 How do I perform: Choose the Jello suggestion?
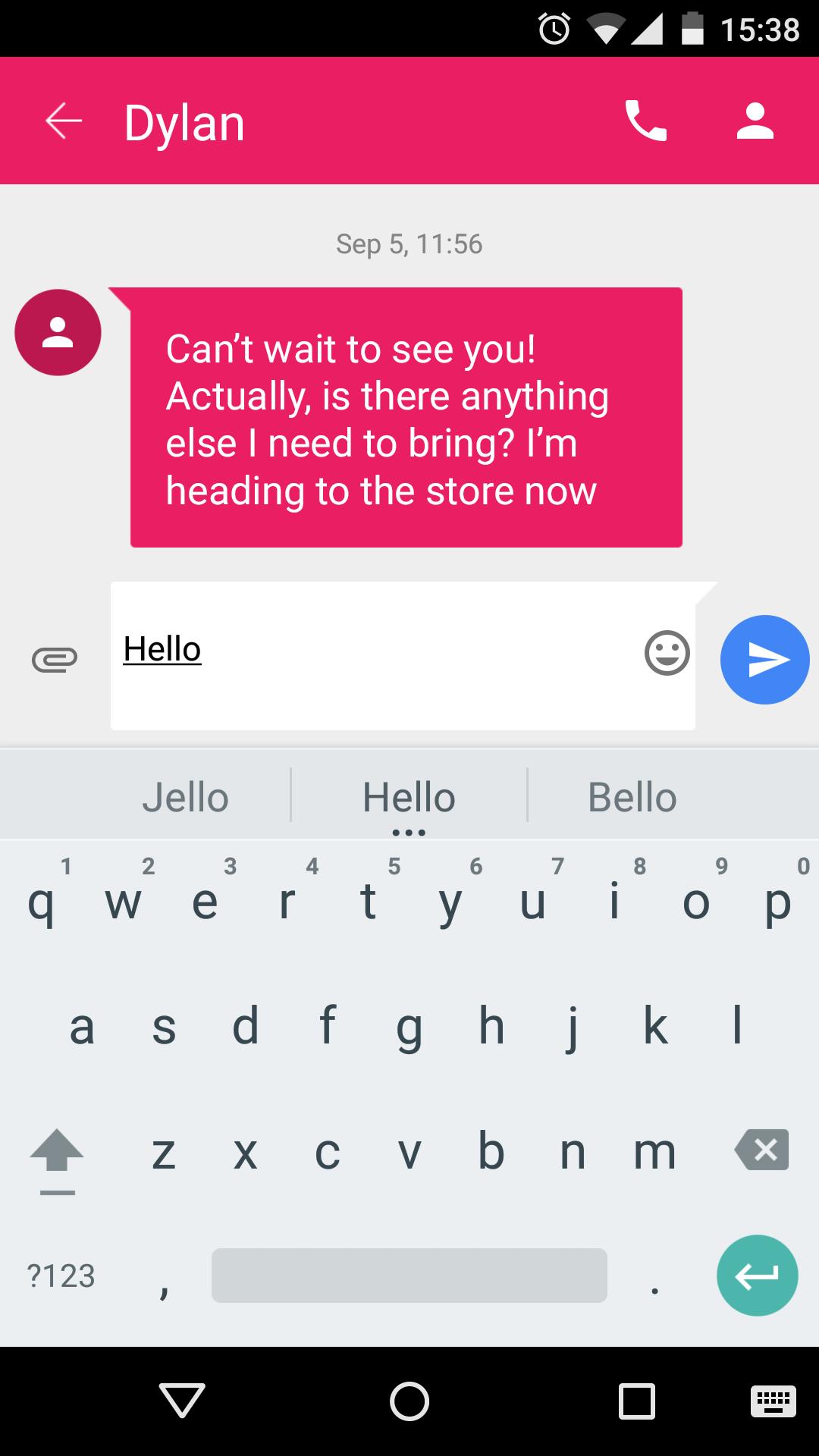[185, 797]
